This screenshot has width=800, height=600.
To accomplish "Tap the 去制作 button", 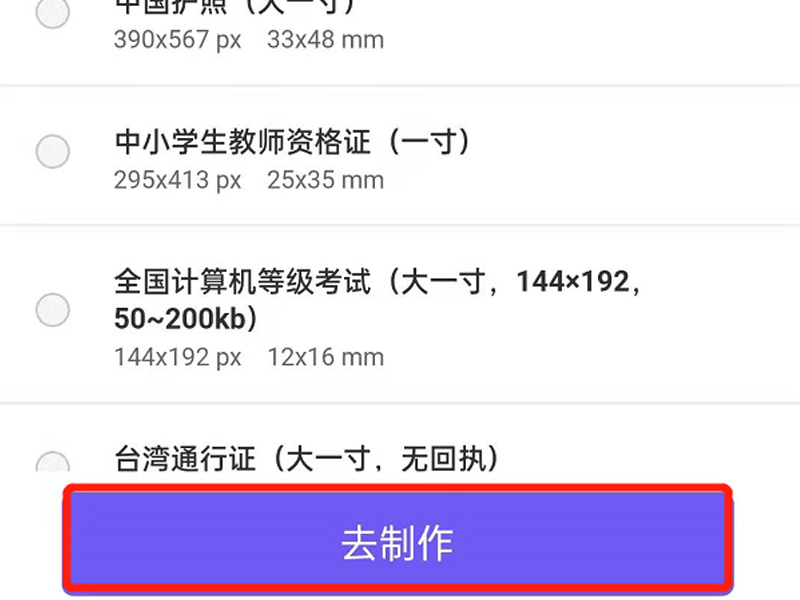I will pyautogui.click(x=398, y=541).
